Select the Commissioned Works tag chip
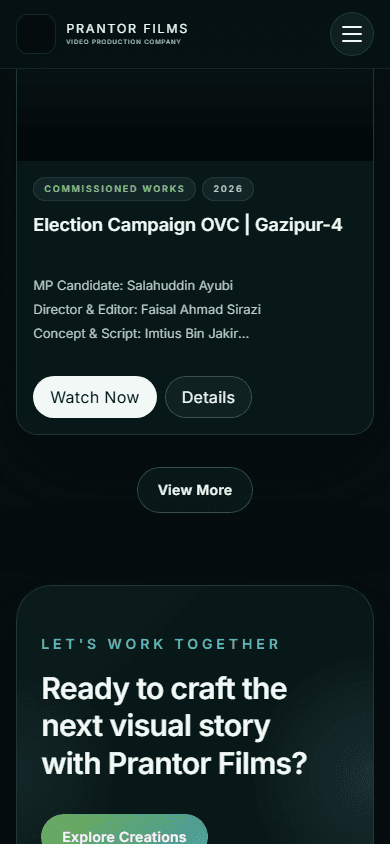The width and height of the screenshot is (390, 844). pyautogui.click(x=115, y=189)
